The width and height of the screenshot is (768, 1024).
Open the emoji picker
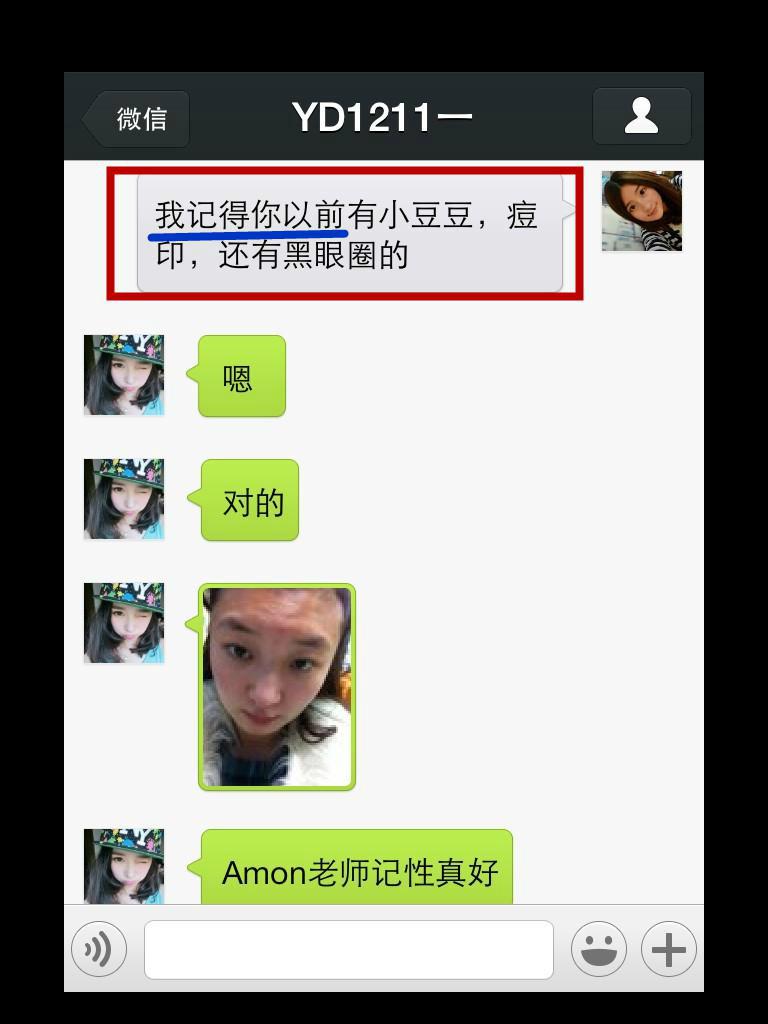[x=598, y=949]
